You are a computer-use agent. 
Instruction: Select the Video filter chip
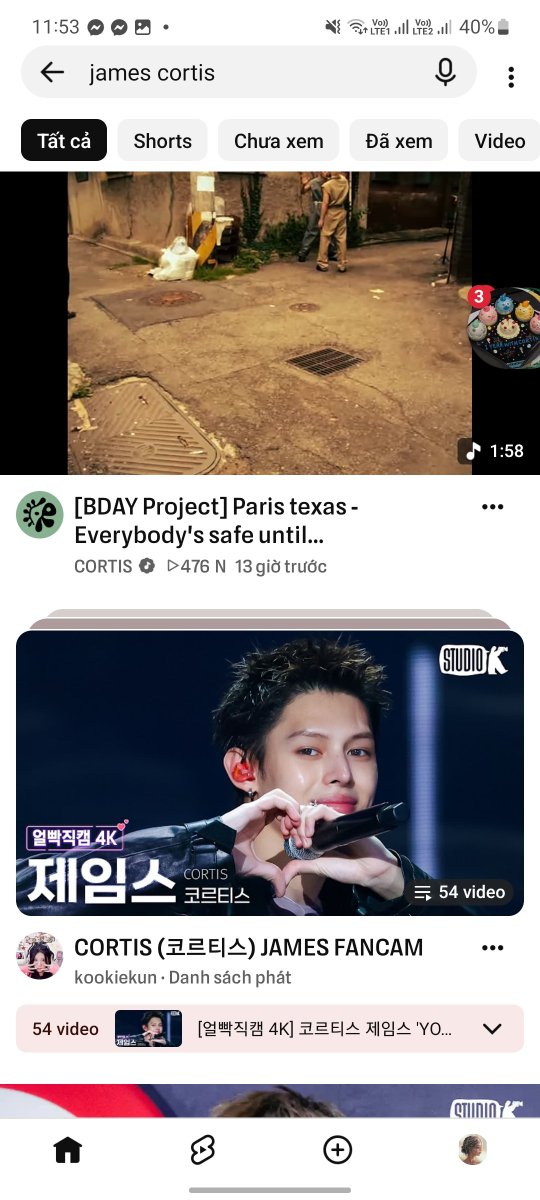(500, 141)
